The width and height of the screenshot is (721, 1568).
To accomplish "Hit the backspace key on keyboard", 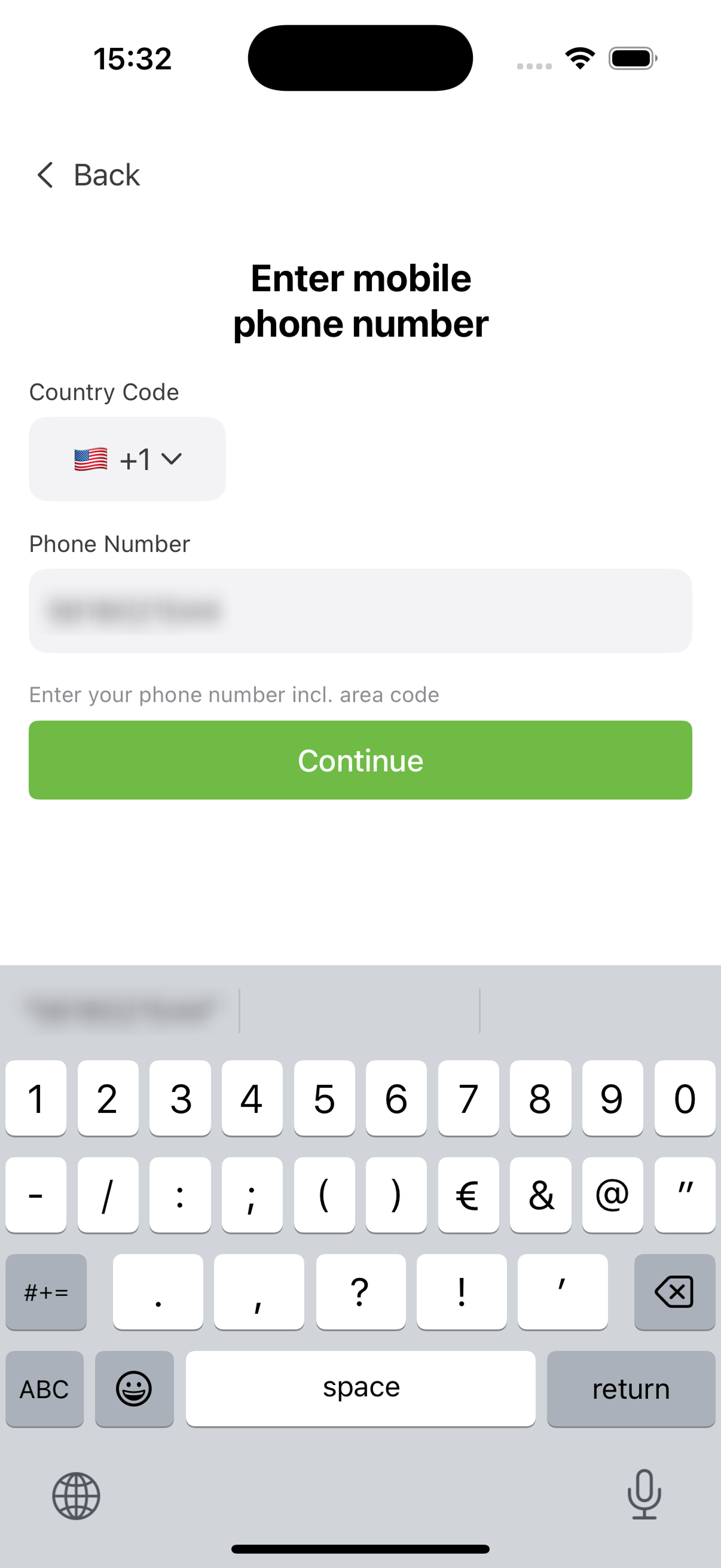I will 674,1292.
